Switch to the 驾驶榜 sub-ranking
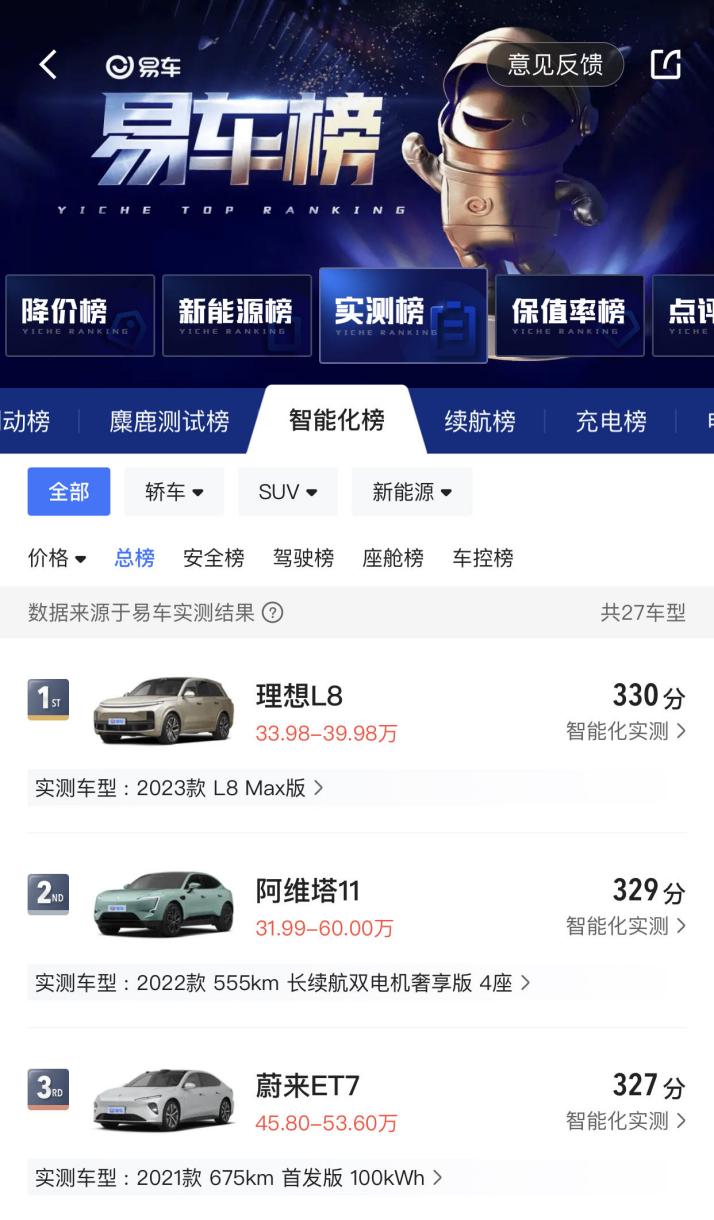The image size is (714, 1220). tap(303, 558)
